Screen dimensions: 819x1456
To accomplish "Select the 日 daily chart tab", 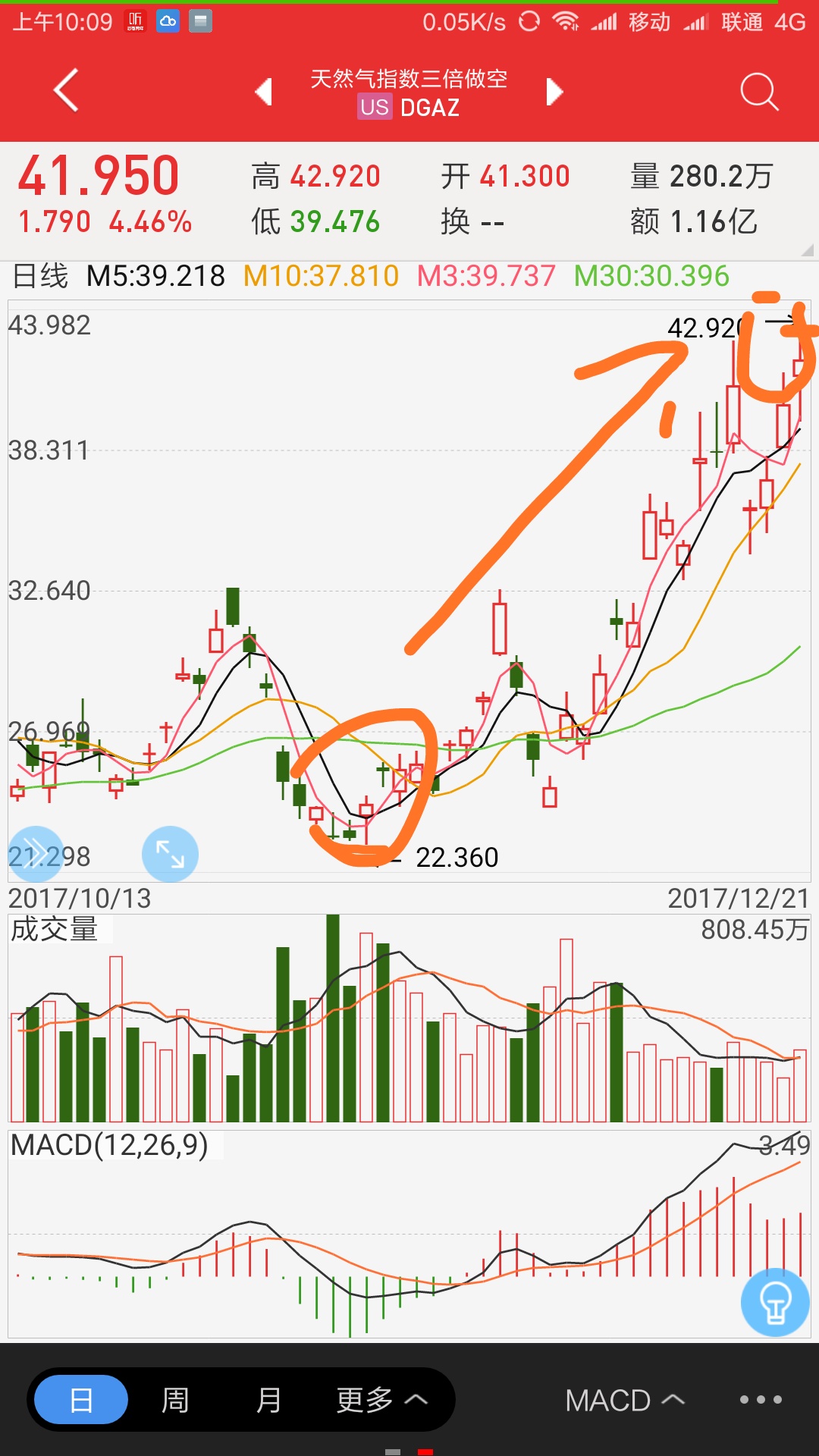I will coord(81,1400).
